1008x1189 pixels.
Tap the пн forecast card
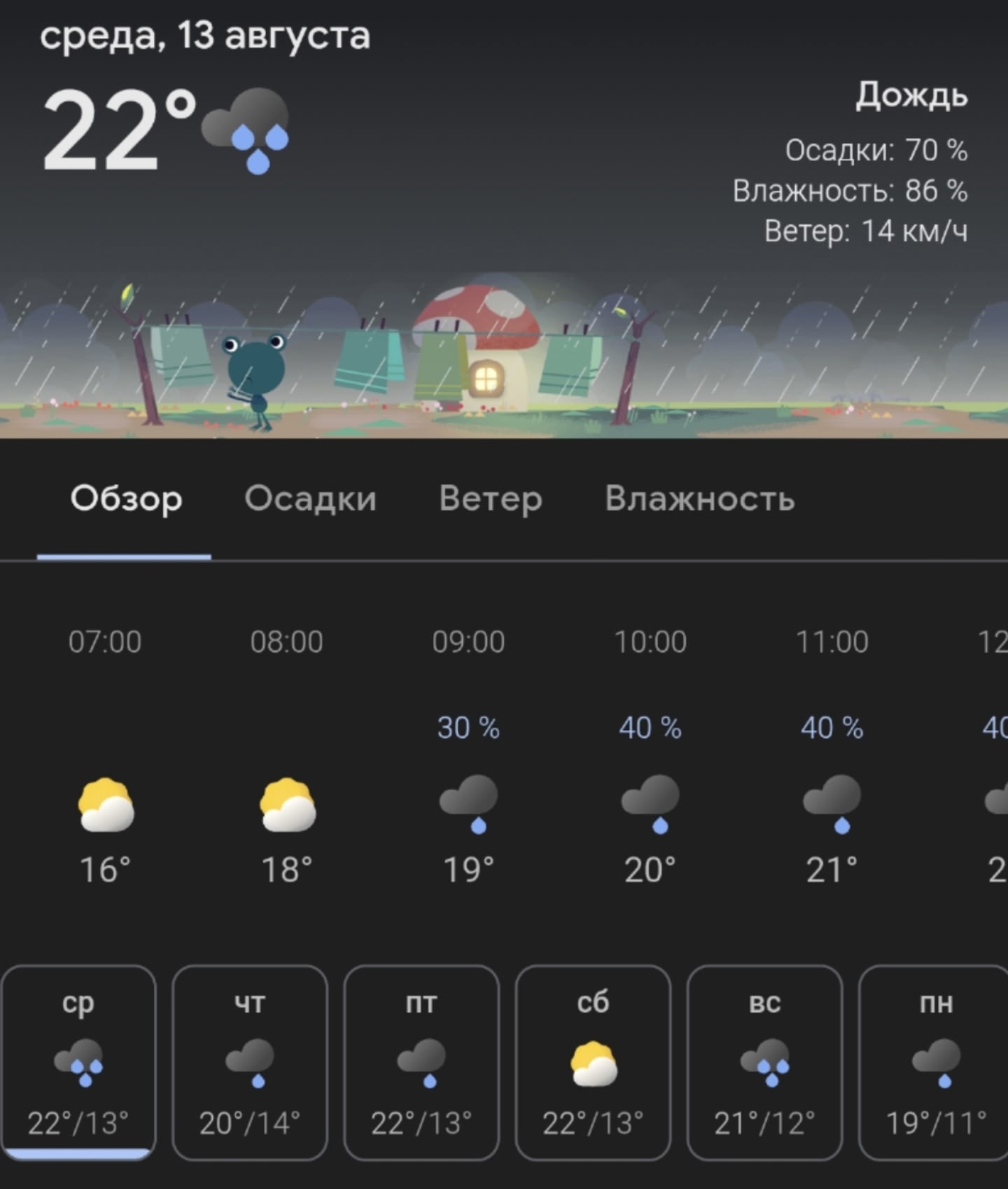point(935,1062)
